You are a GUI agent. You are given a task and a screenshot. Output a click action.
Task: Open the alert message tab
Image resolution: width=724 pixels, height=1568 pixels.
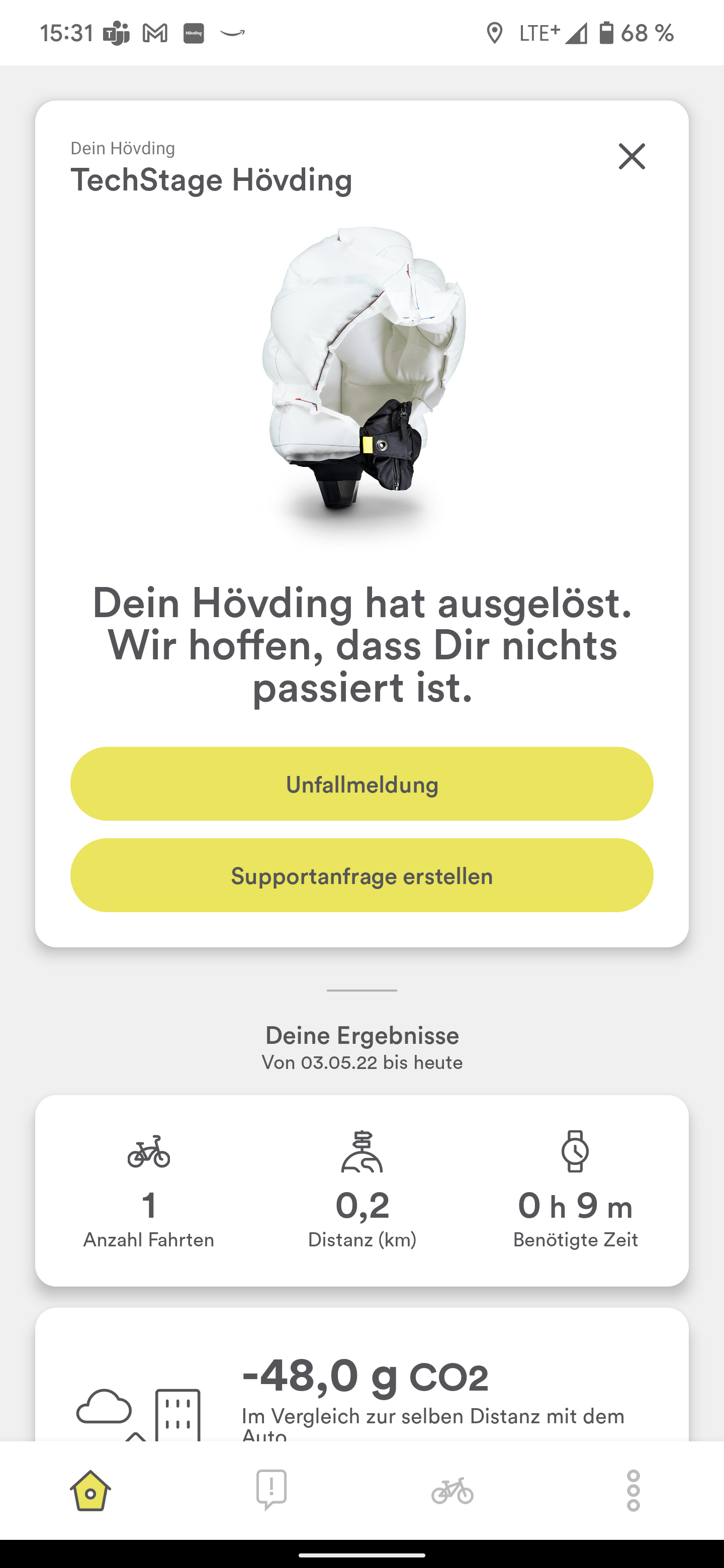tap(271, 1490)
